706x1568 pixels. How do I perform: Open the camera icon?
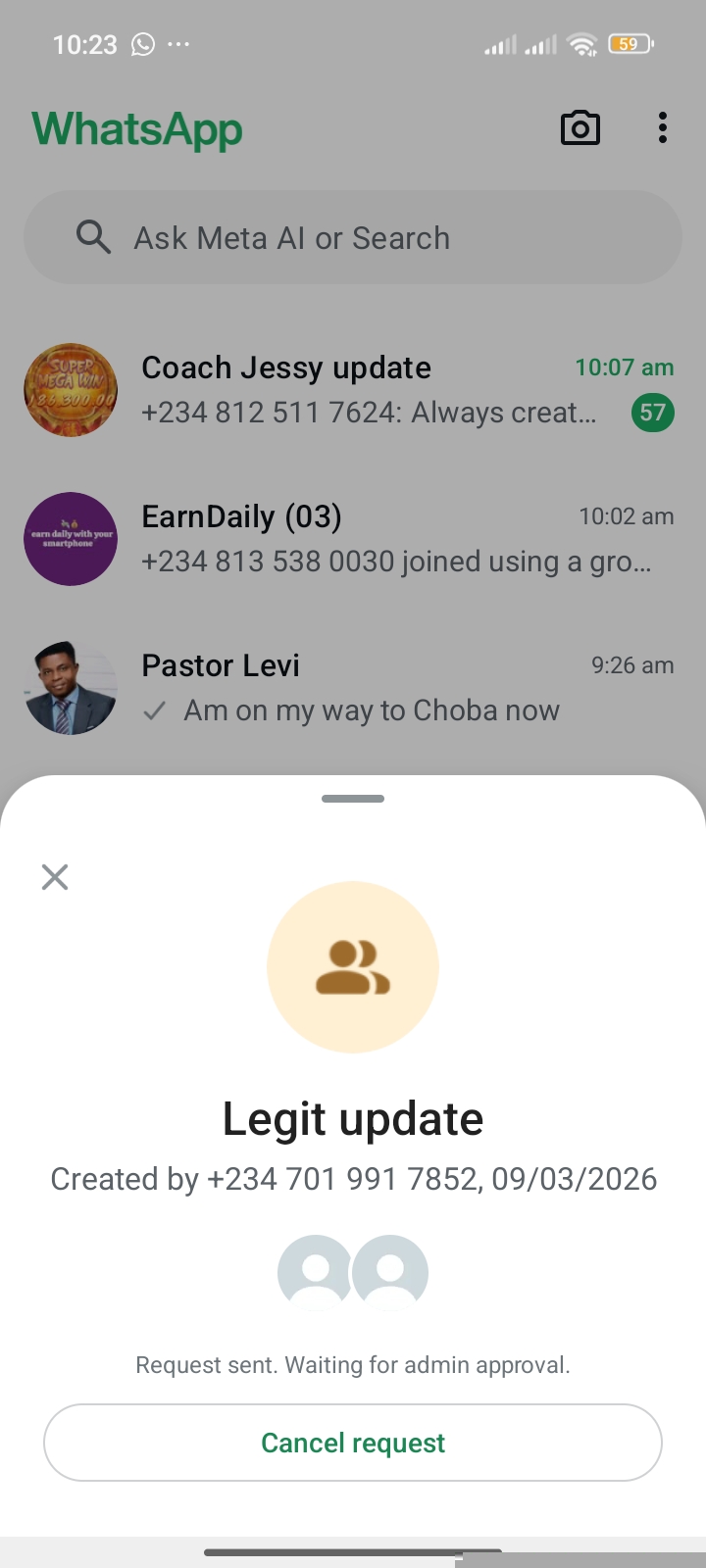click(580, 128)
